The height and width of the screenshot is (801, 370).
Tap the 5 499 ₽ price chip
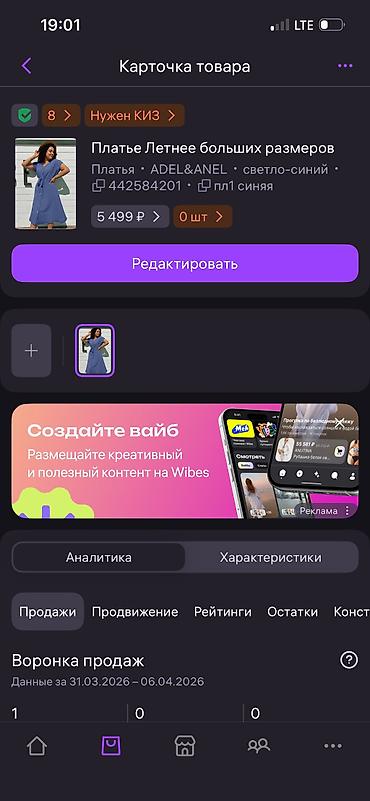[x=130, y=217]
